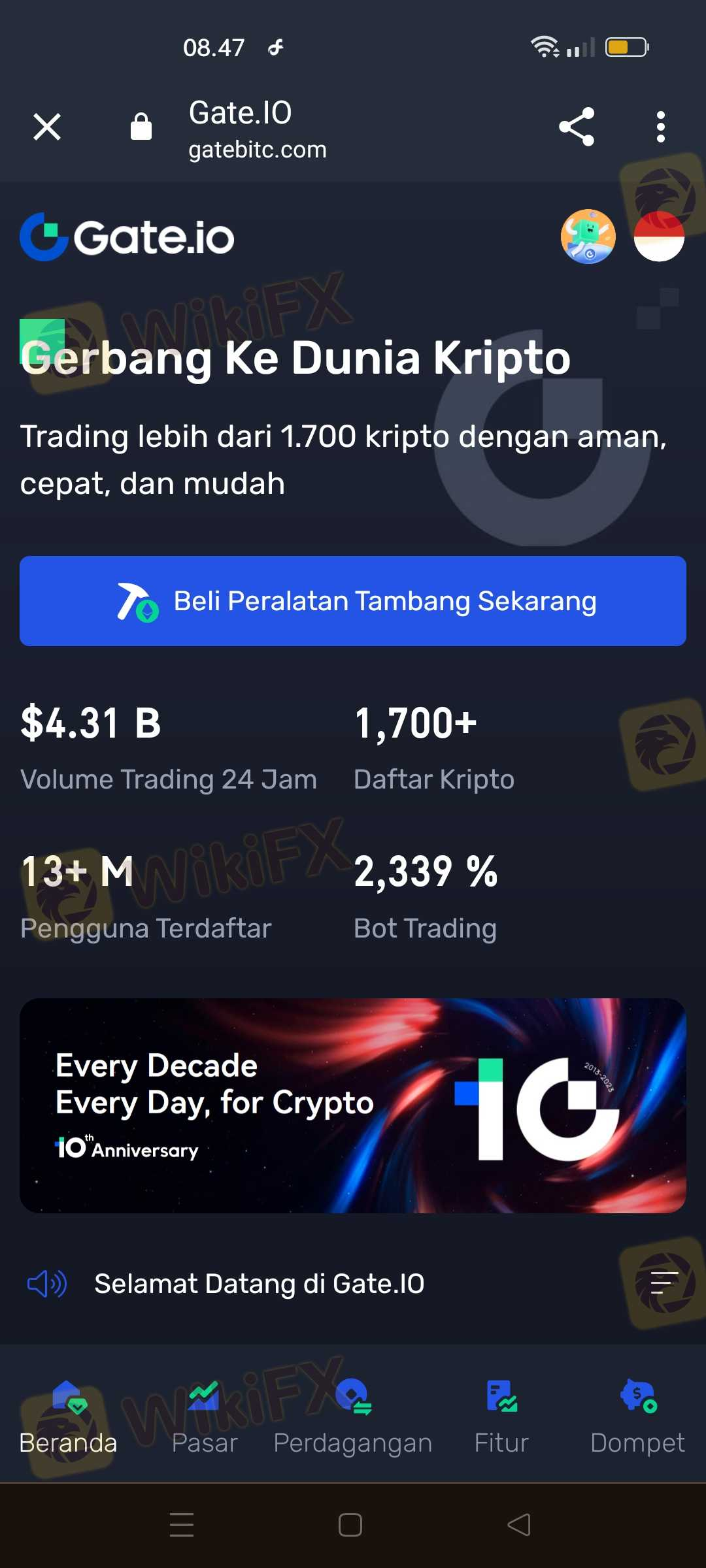The width and height of the screenshot is (706, 1568).
Task: Open the browser overflow menu
Action: tap(661, 127)
